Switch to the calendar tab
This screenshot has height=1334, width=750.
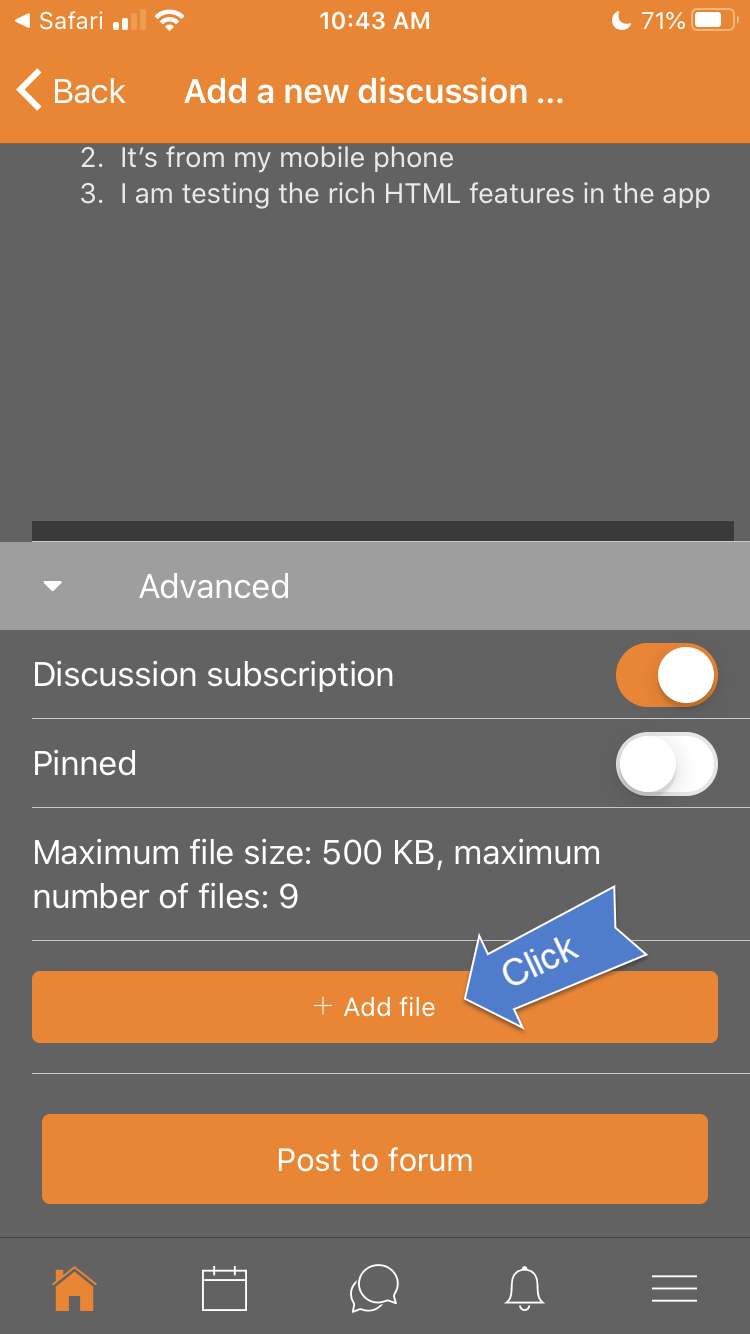tap(224, 1288)
